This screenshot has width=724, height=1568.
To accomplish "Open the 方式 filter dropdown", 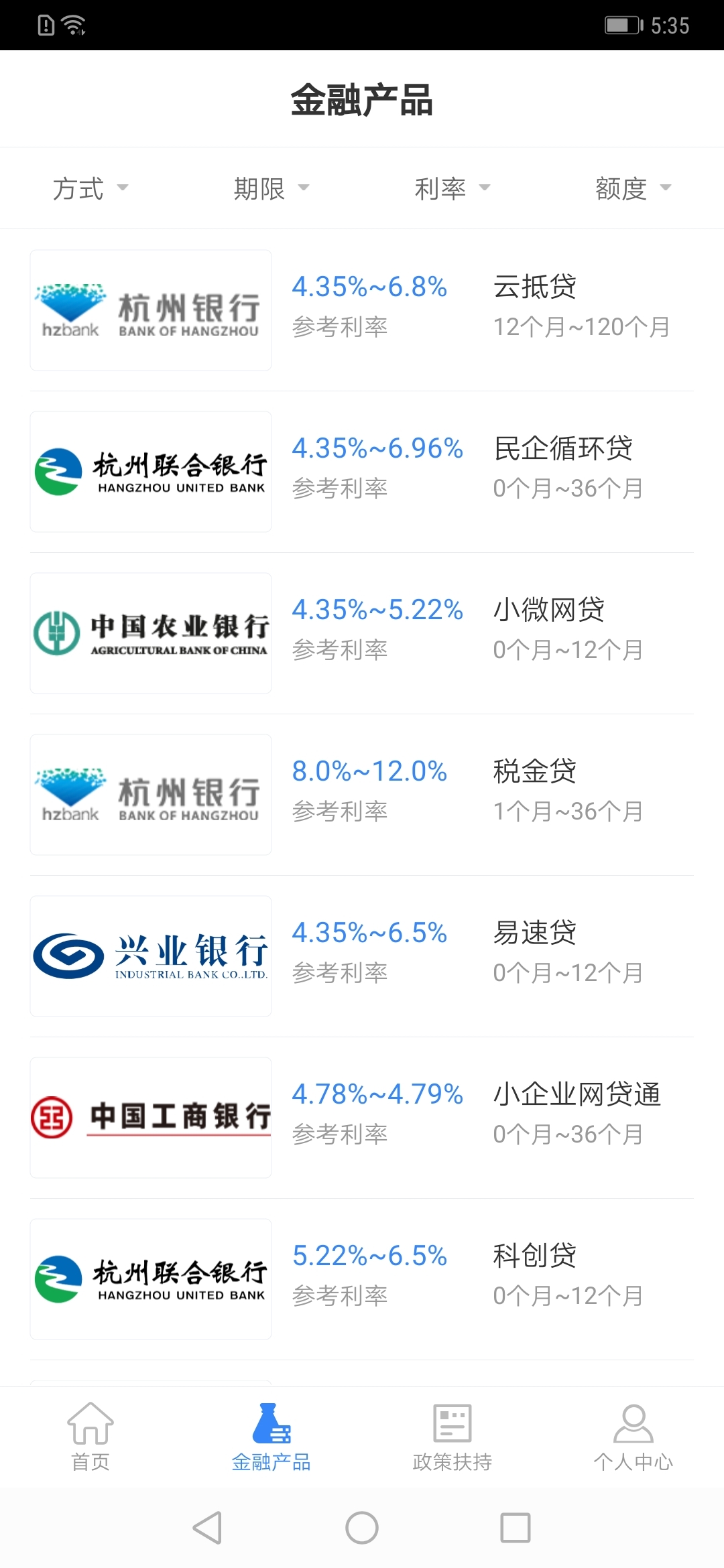I will [90, 188].
